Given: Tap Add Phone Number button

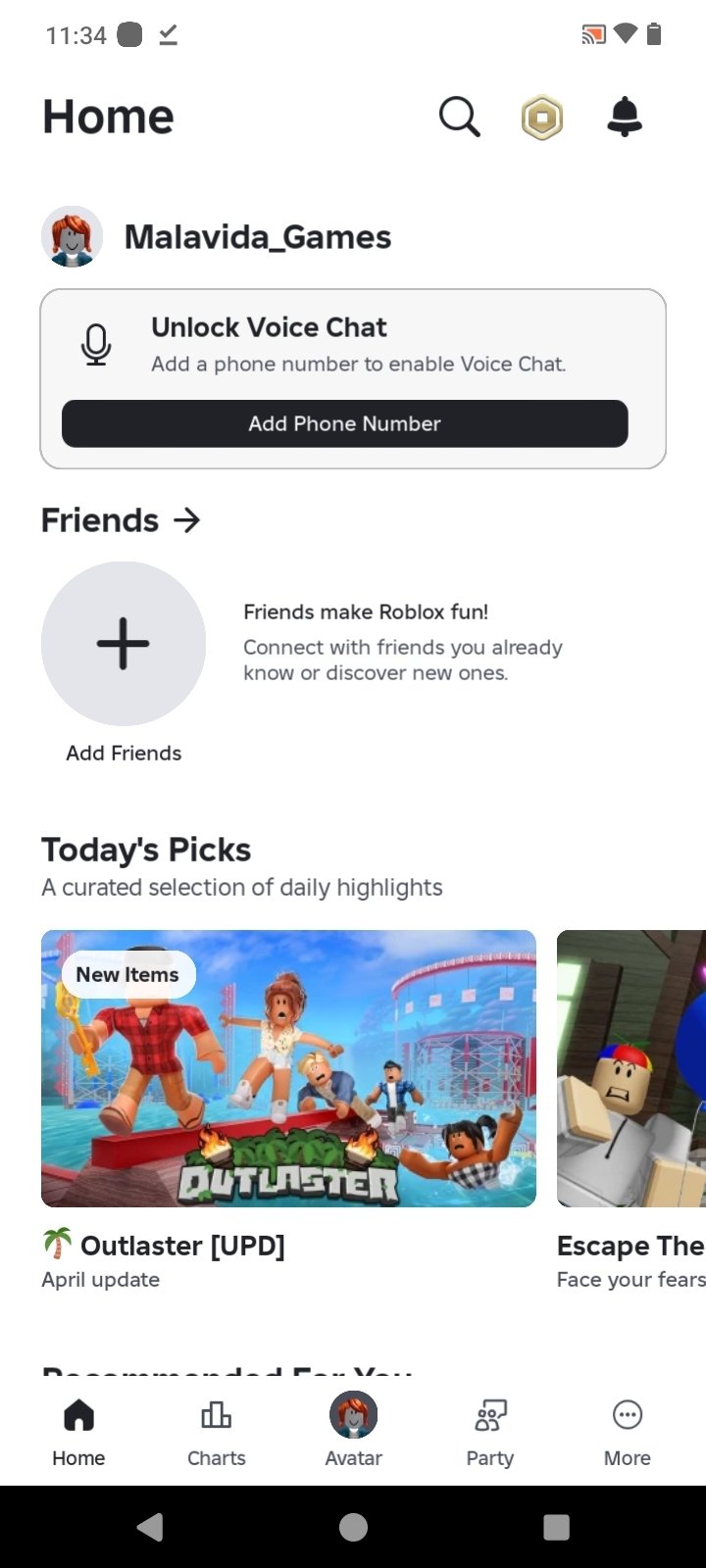Looking at the screenshot, I should [344, 423].
